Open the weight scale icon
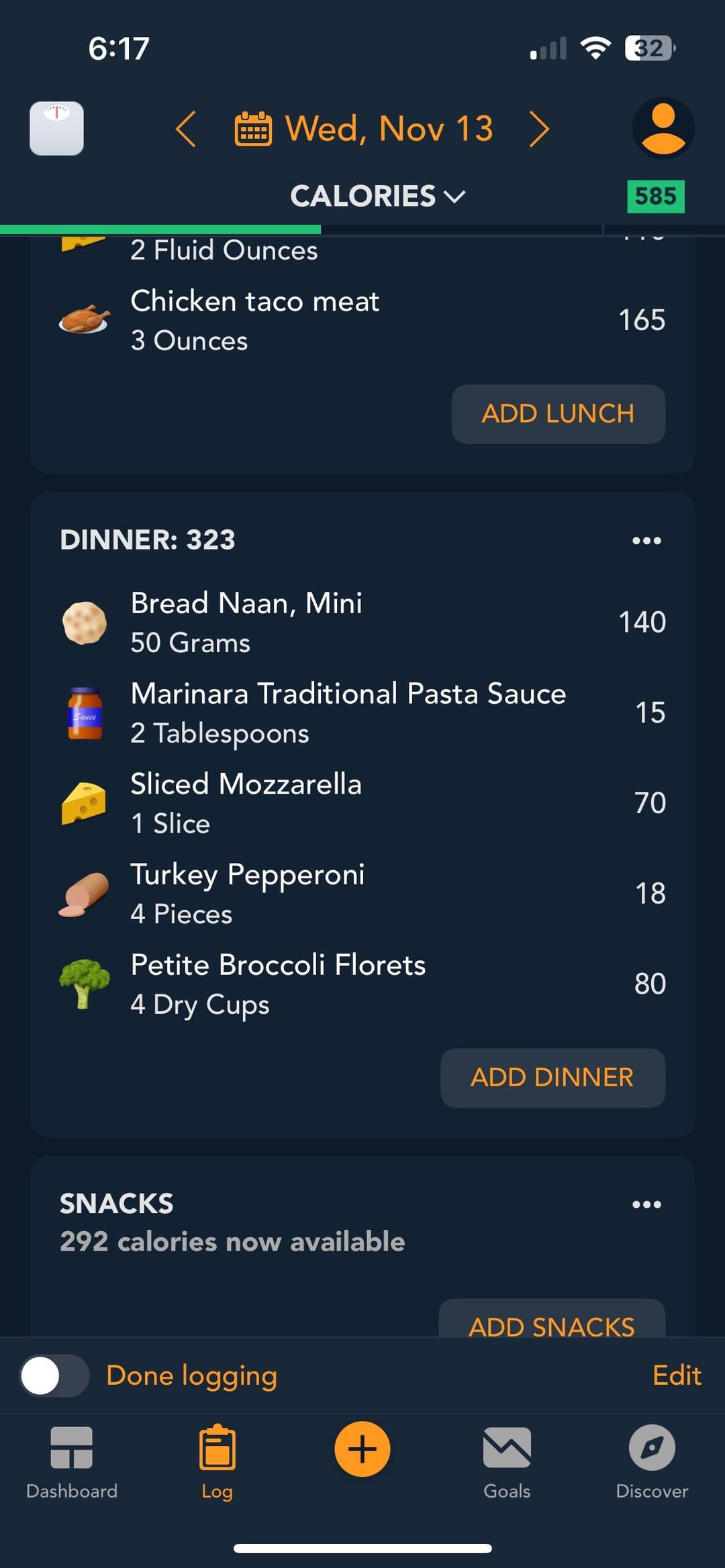Viewport: 725px width, 1568px height. pos(56,128)
